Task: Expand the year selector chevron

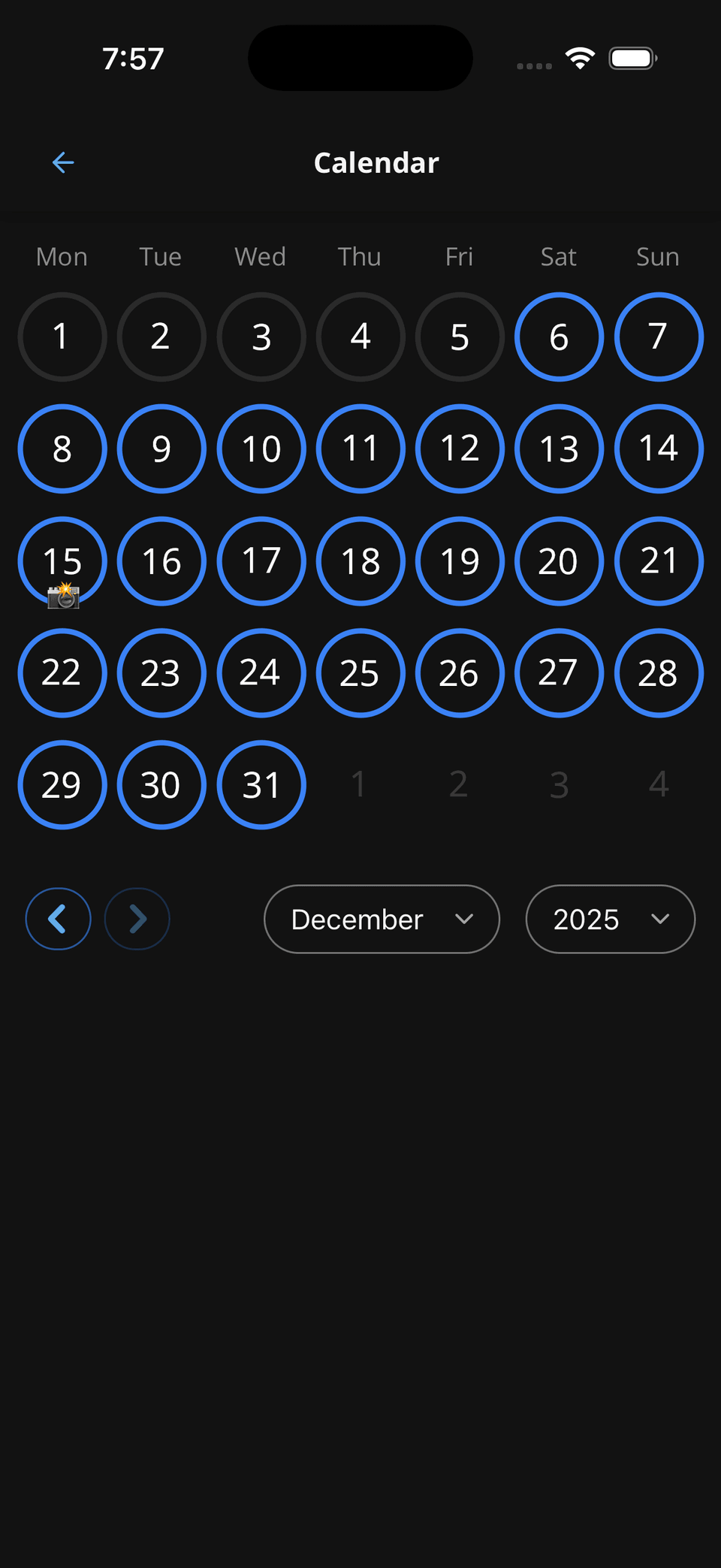Action: [660, 919]
